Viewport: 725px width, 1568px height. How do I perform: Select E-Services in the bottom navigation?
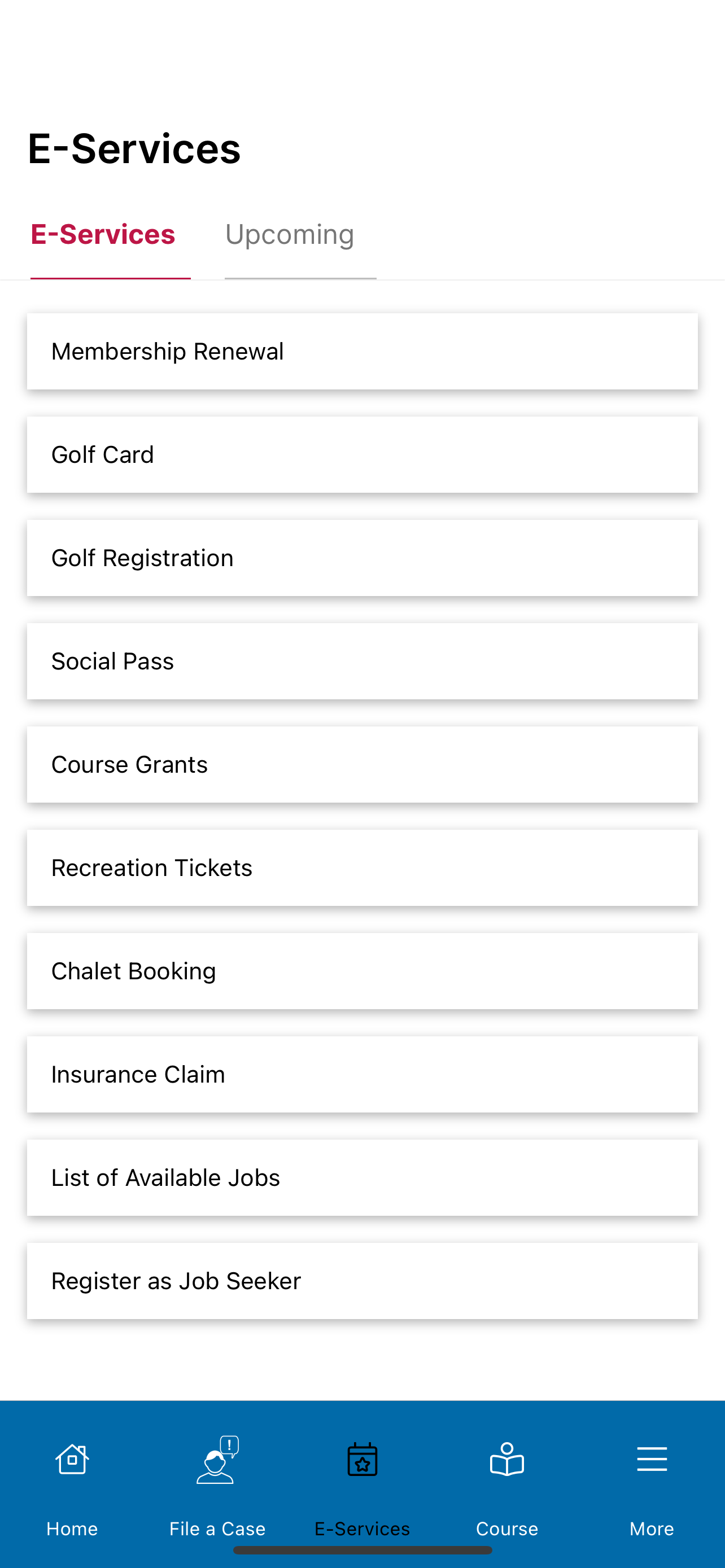[x=362, y=1485]
